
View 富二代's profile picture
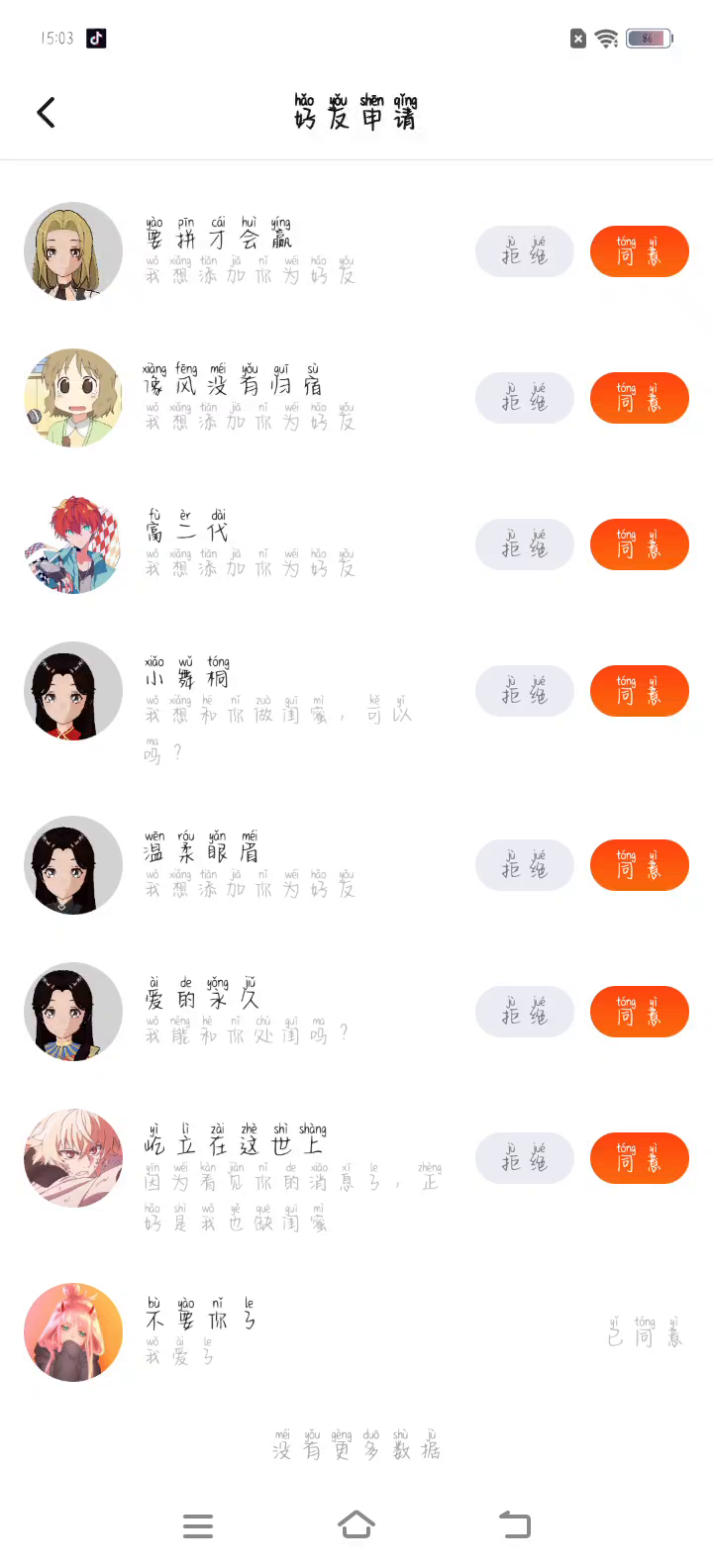pyautogui.click(x=73, y=544)
